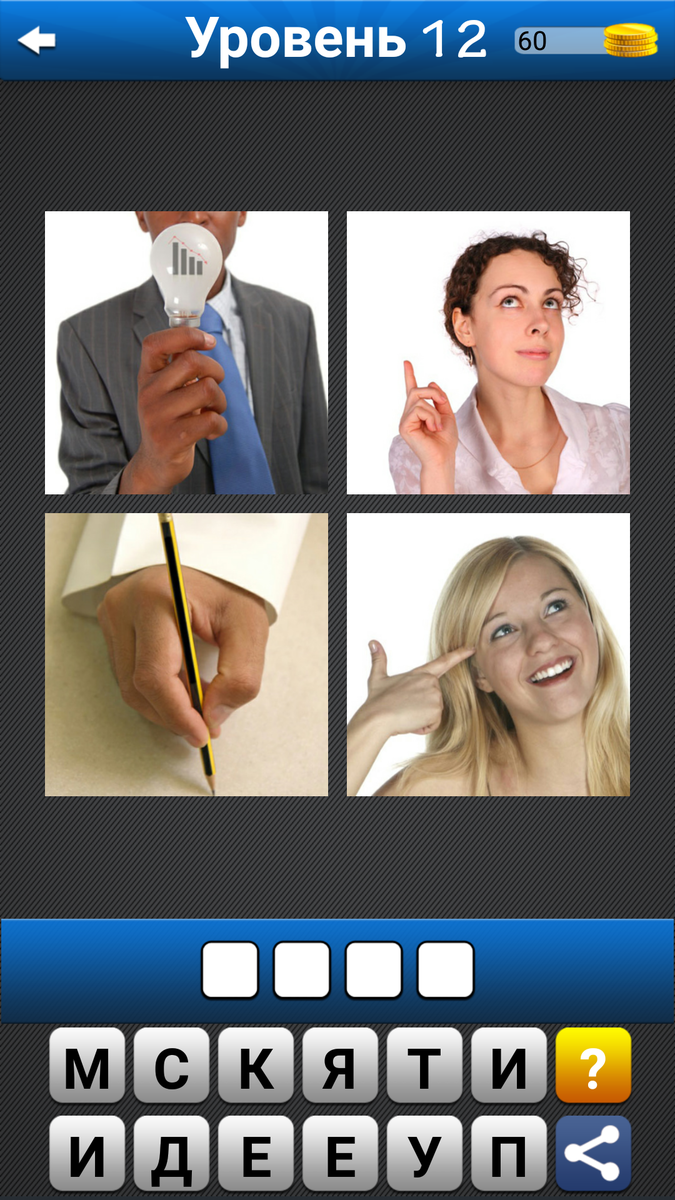The width and height of the screenshot is (675, 1200).
Task: View the blonde woman pointing at temple
Action: pyautogui.click(x=488, y=655)
